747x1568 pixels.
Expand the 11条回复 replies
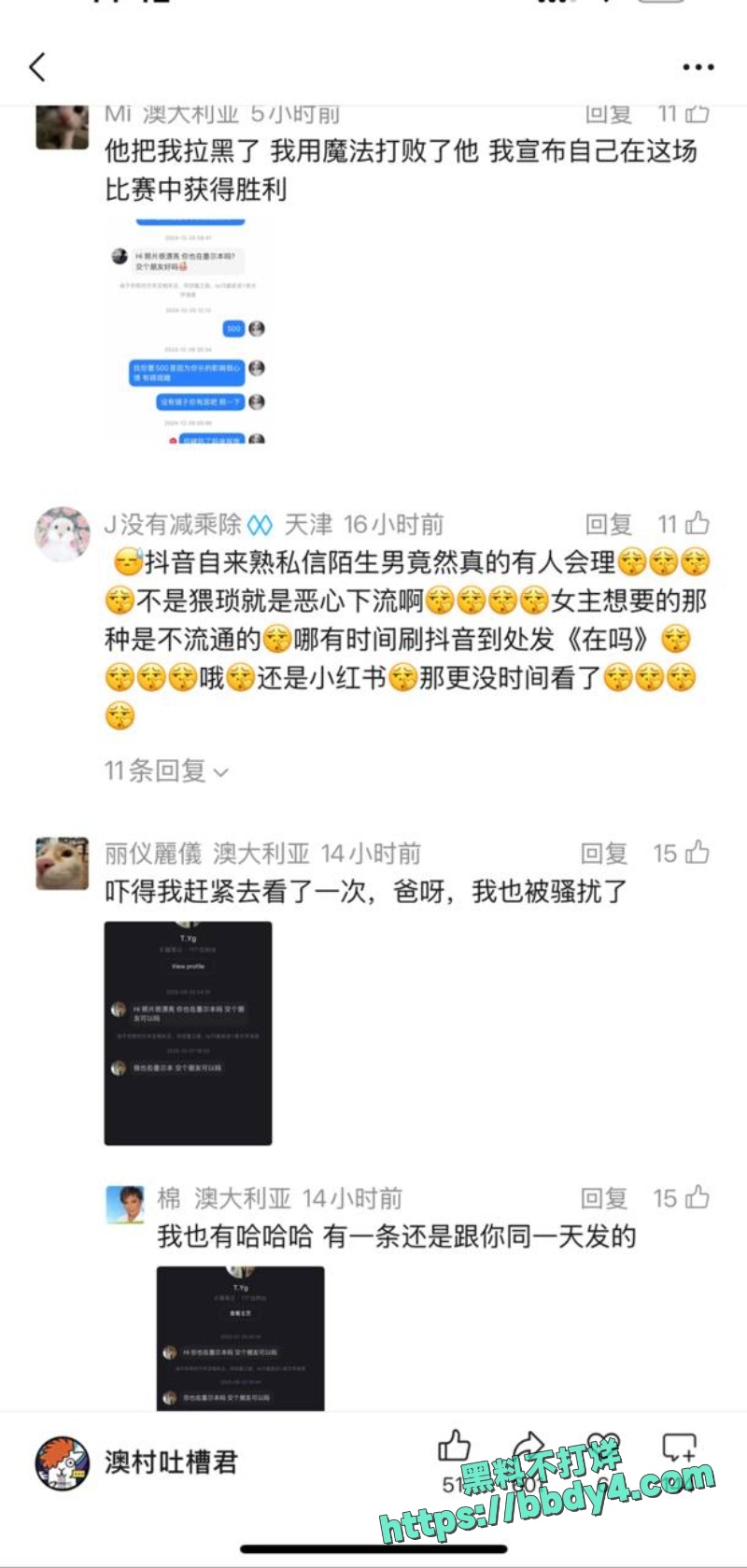(166, 771)
